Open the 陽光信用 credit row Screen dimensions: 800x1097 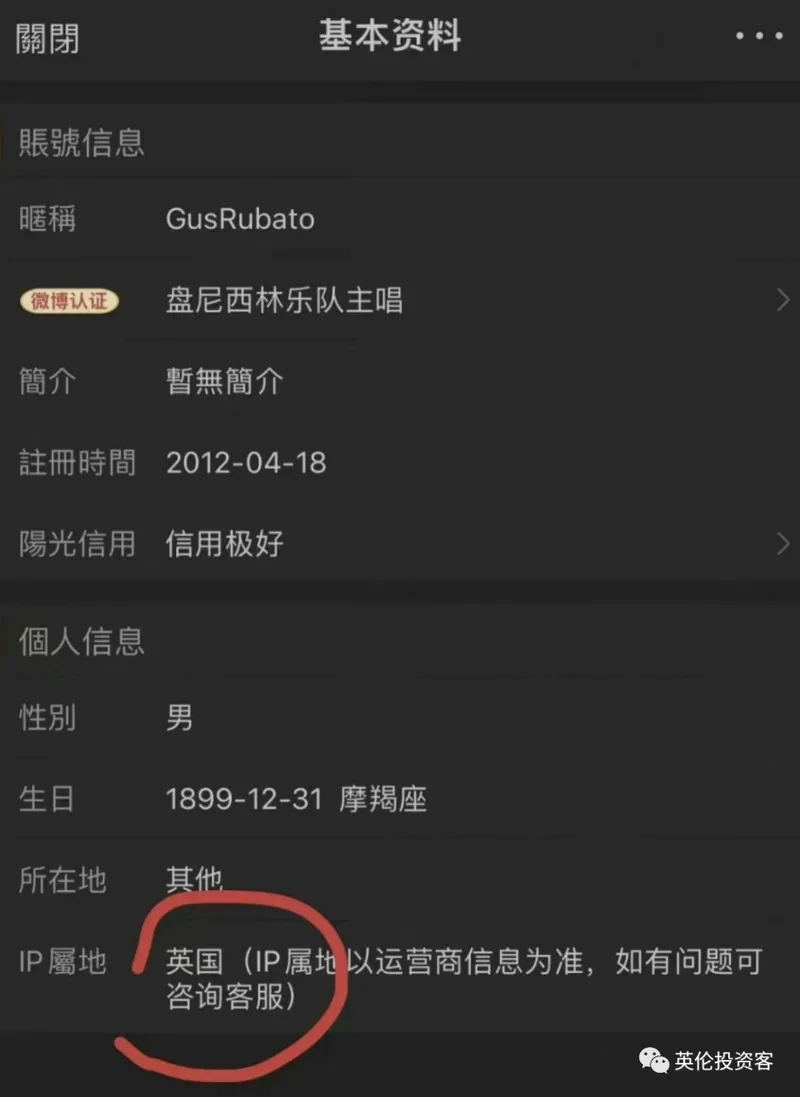point(400,544)
